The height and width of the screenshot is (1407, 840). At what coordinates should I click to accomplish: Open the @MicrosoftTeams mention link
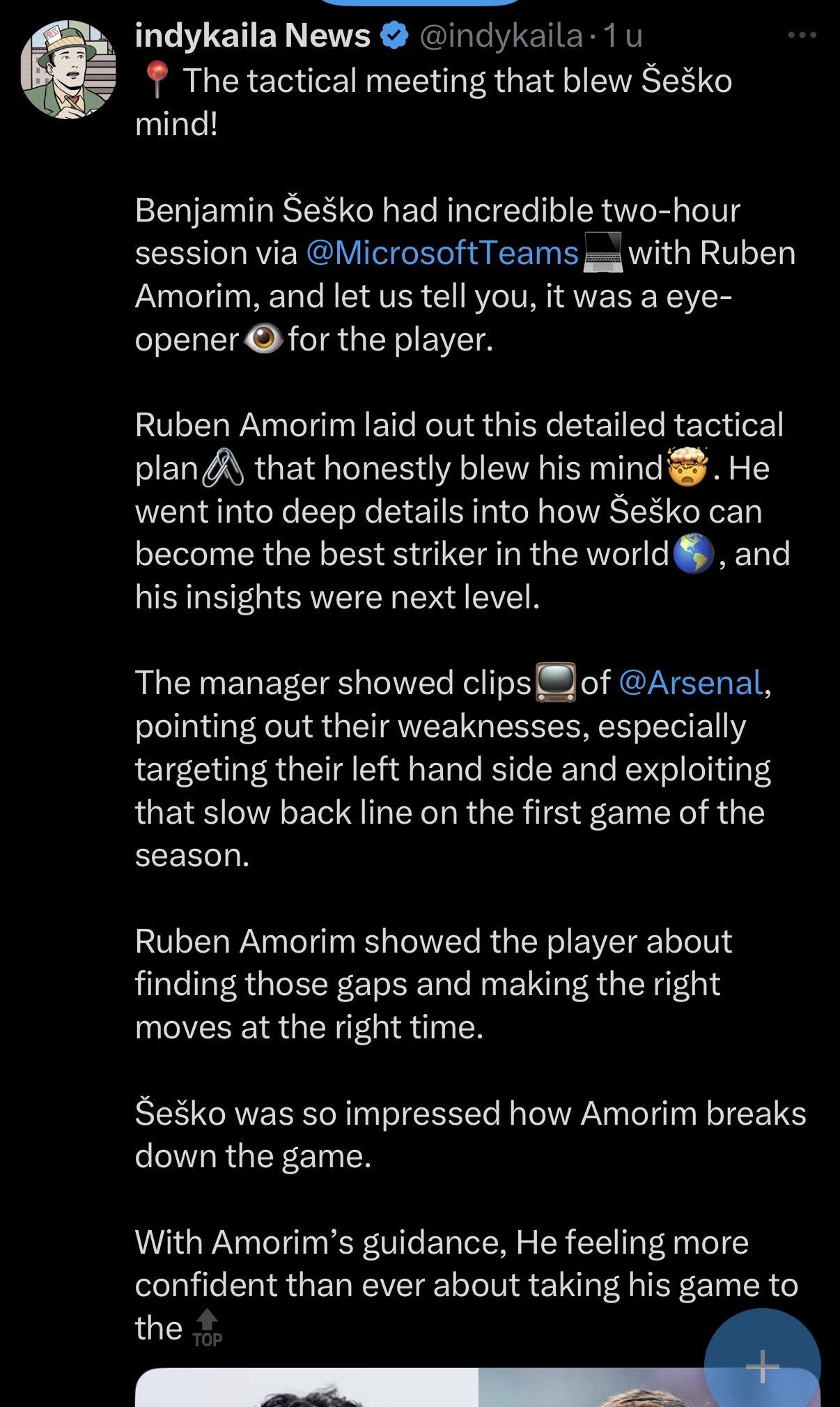pos(442,253)
